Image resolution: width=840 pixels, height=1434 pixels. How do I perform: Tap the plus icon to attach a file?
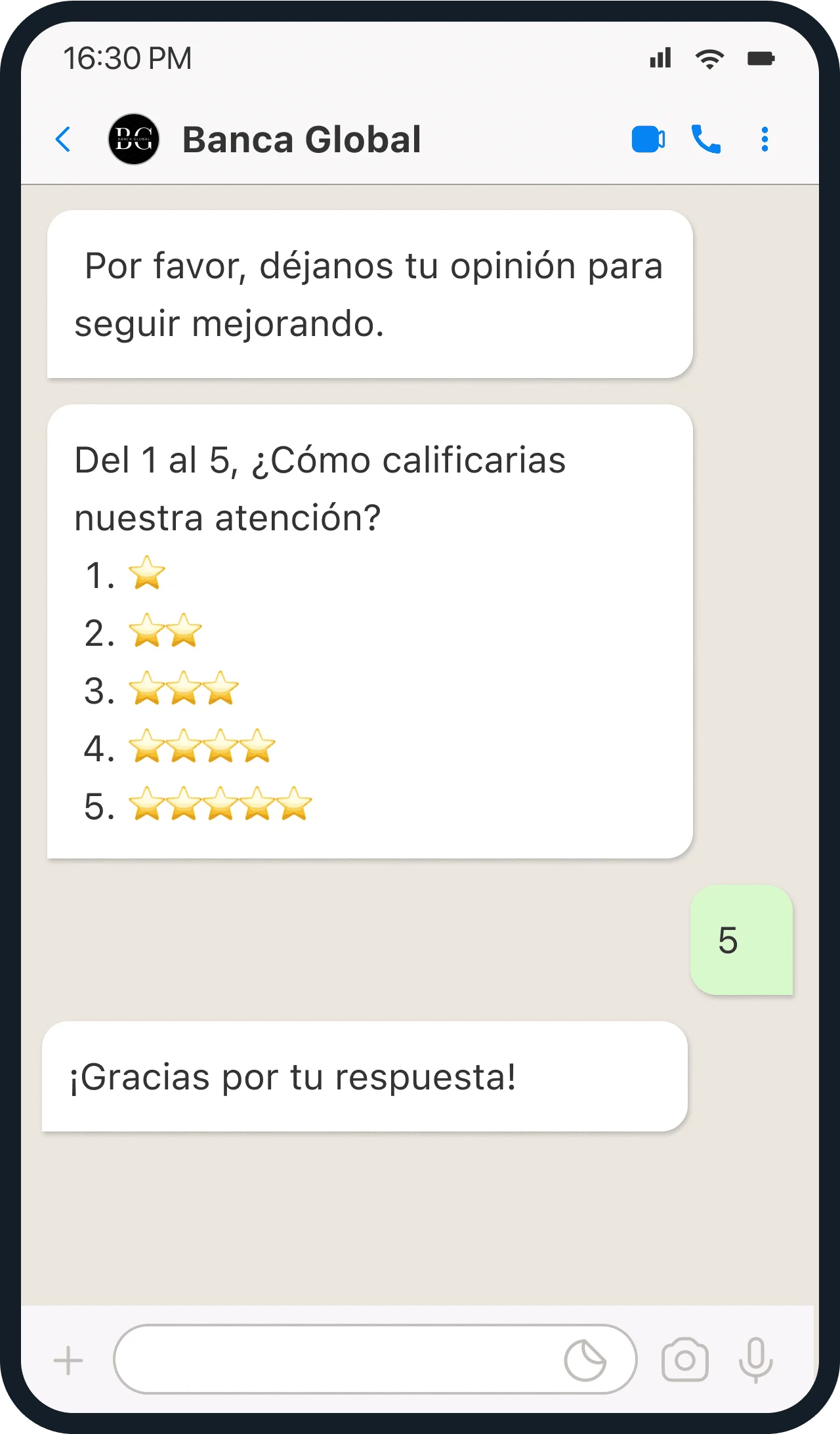pos(68,1360)
